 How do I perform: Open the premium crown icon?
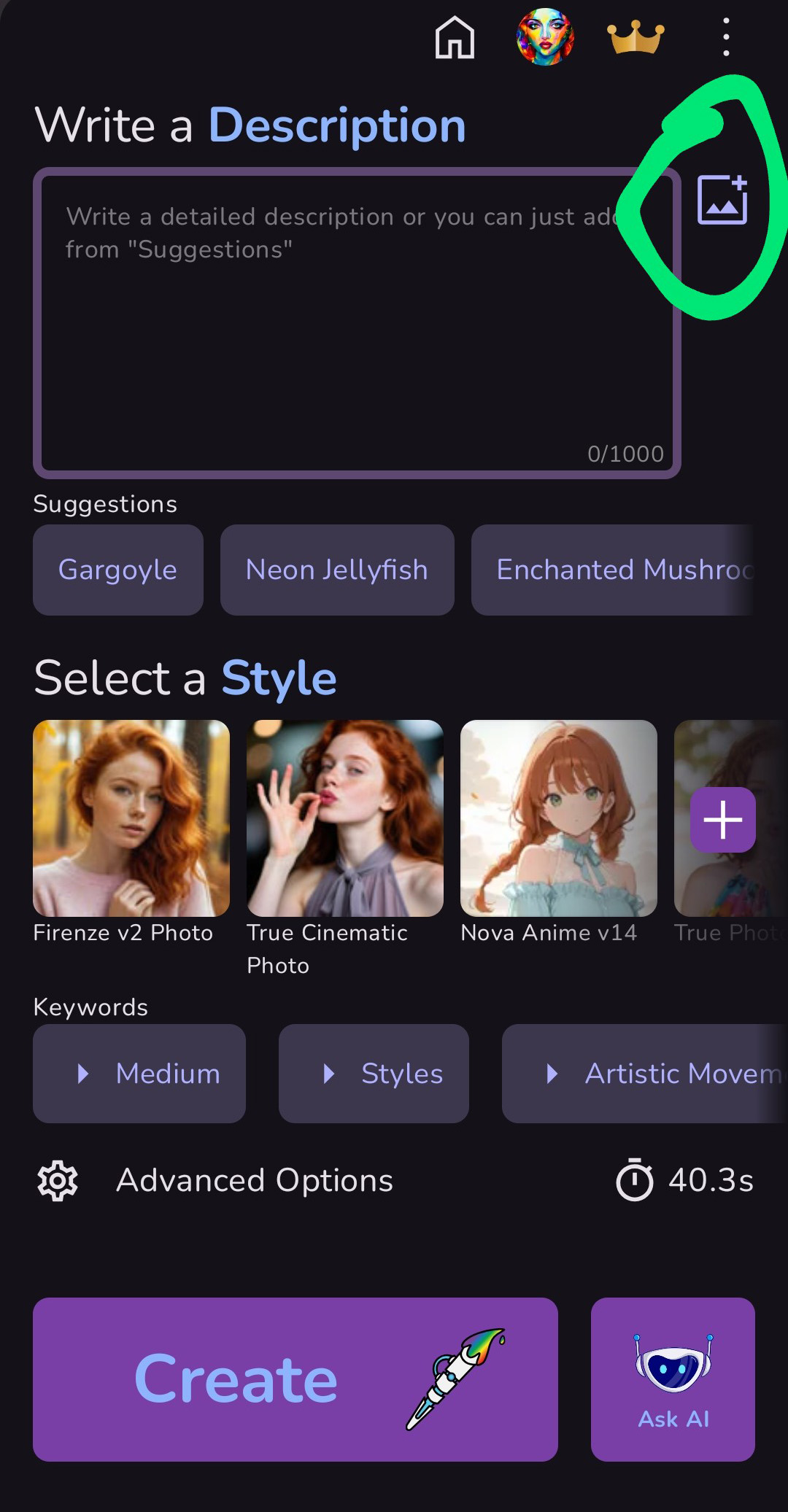coord(636,38)
